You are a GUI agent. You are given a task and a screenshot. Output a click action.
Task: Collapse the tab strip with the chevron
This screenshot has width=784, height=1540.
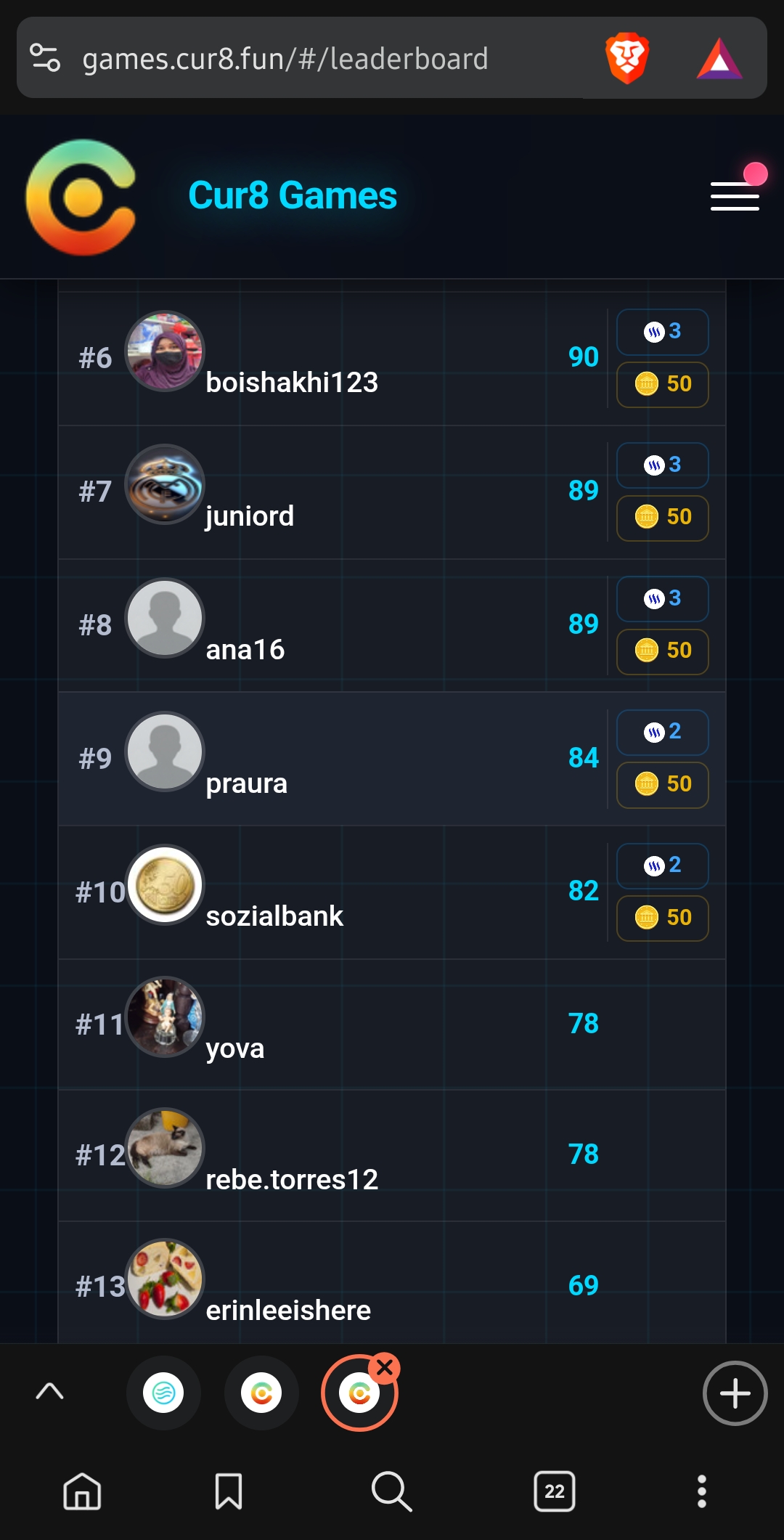click(x=49, y=1391)
